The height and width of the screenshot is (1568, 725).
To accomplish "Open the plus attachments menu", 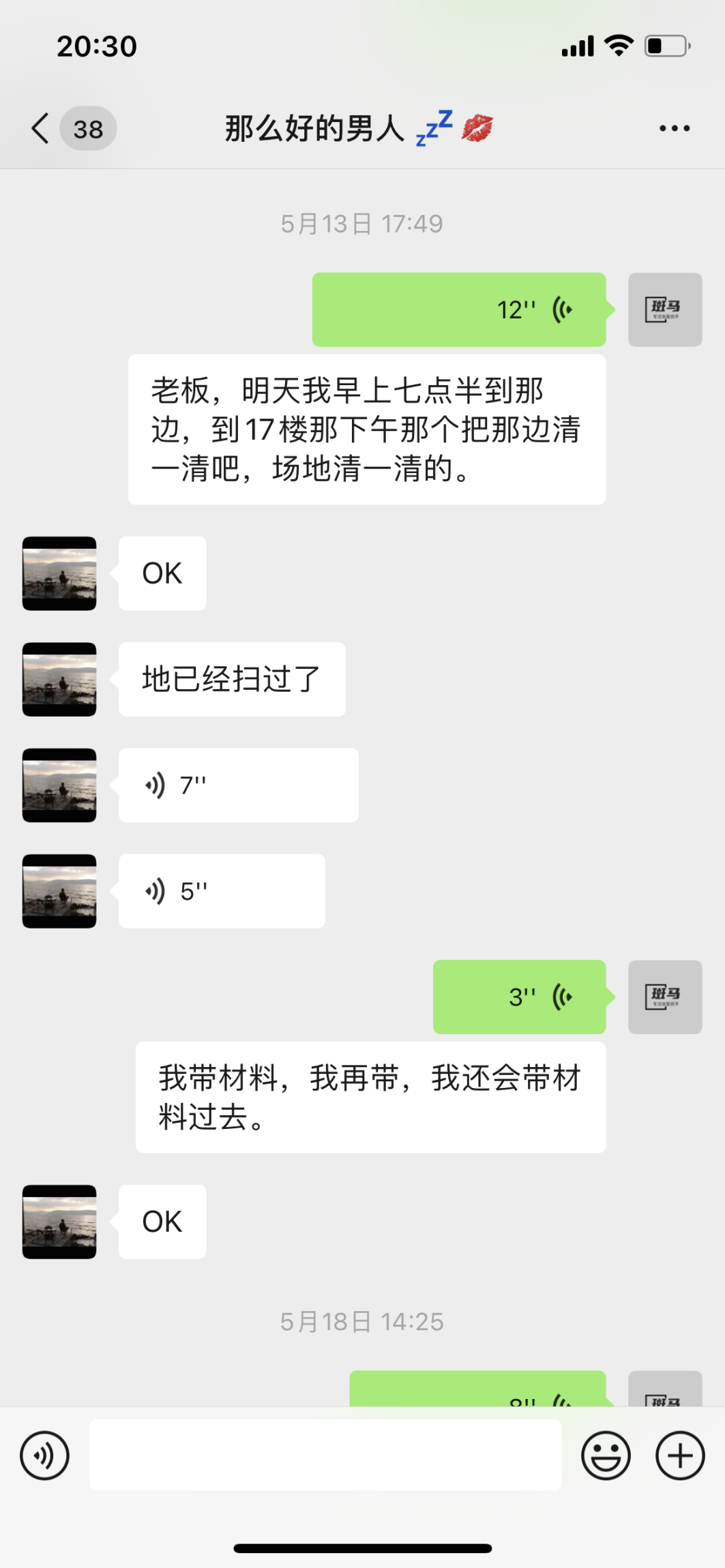I will coord(679,1456).
